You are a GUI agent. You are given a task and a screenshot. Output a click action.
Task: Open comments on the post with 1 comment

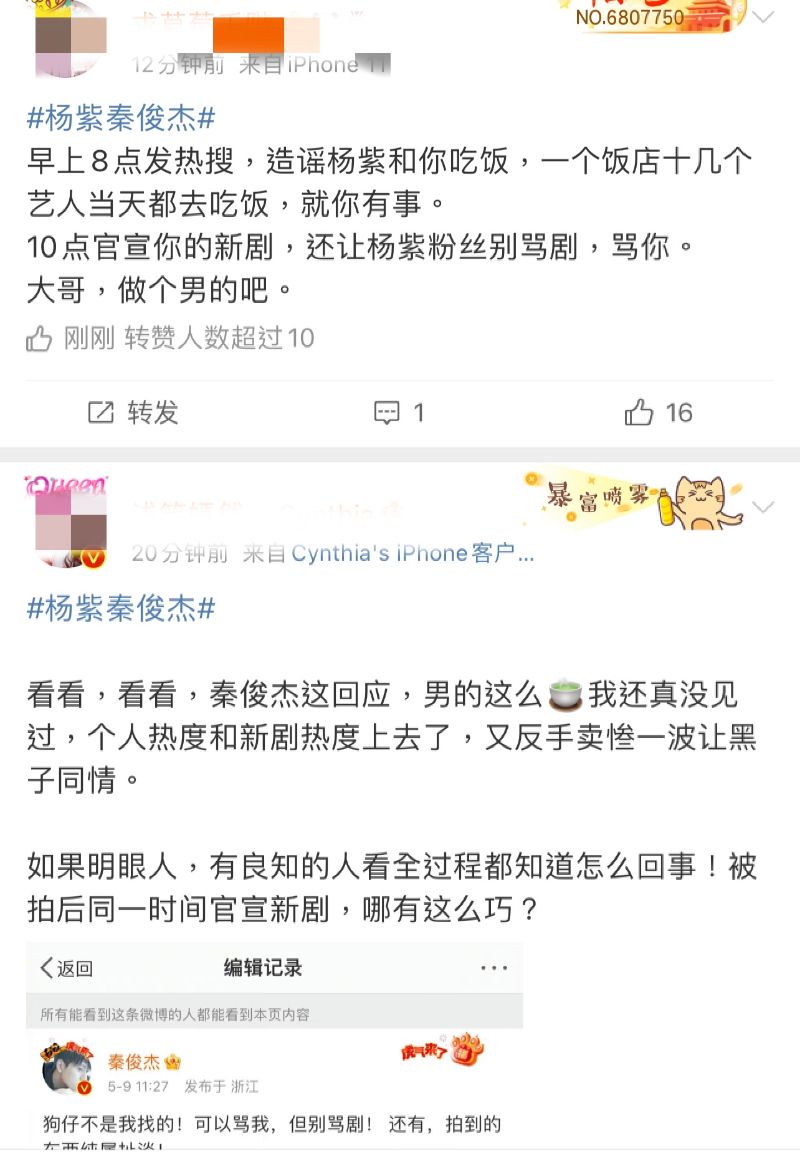pyautogui.click(x=399, y=412)
